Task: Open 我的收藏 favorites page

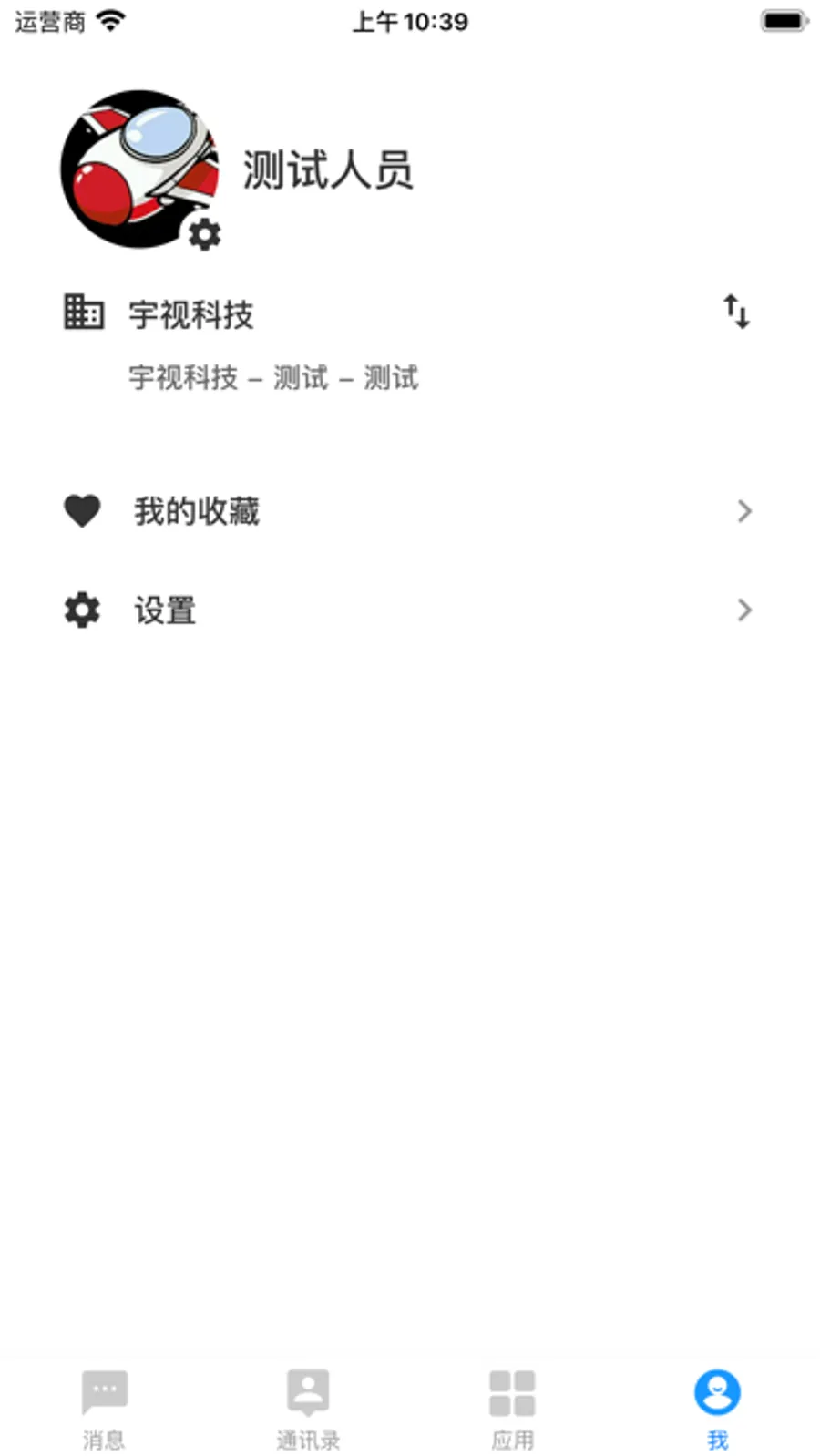Action: click(x=195, y=511)
